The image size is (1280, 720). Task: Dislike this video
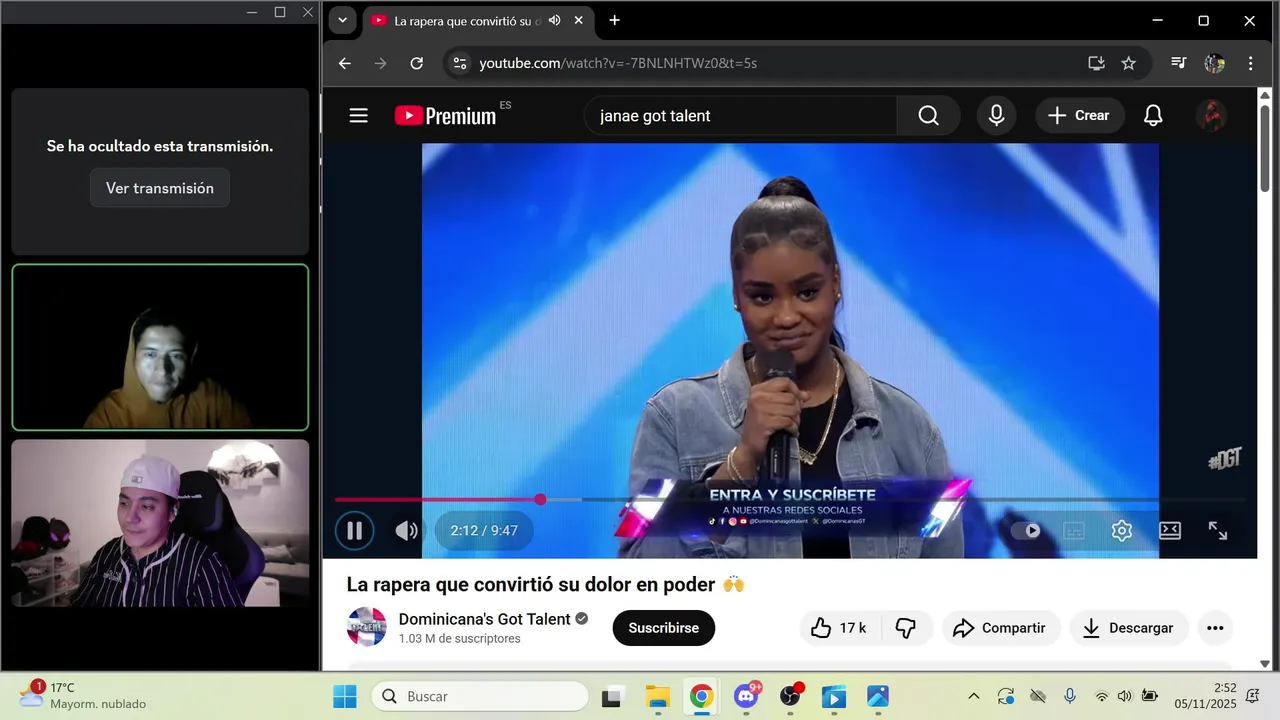906,628
